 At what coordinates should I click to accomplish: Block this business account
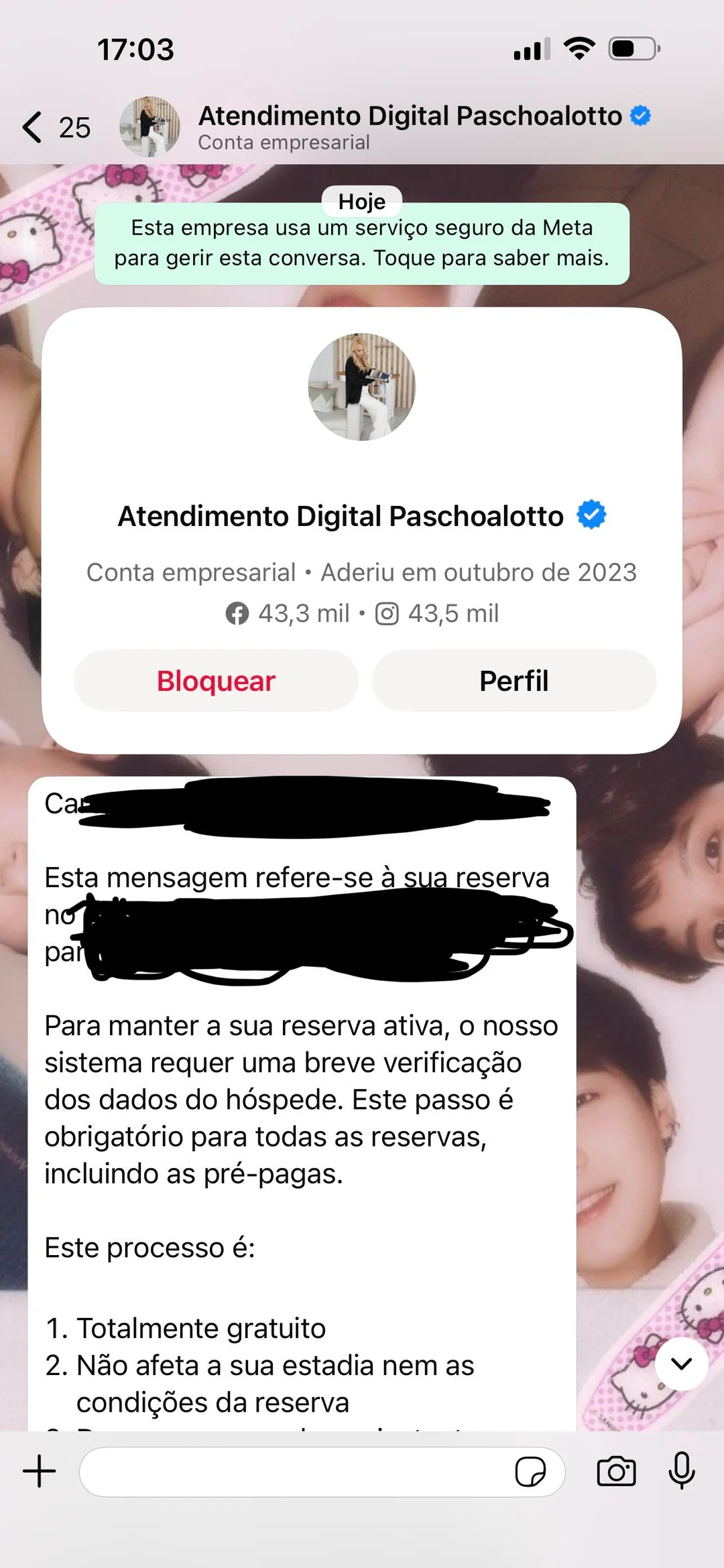216,681
